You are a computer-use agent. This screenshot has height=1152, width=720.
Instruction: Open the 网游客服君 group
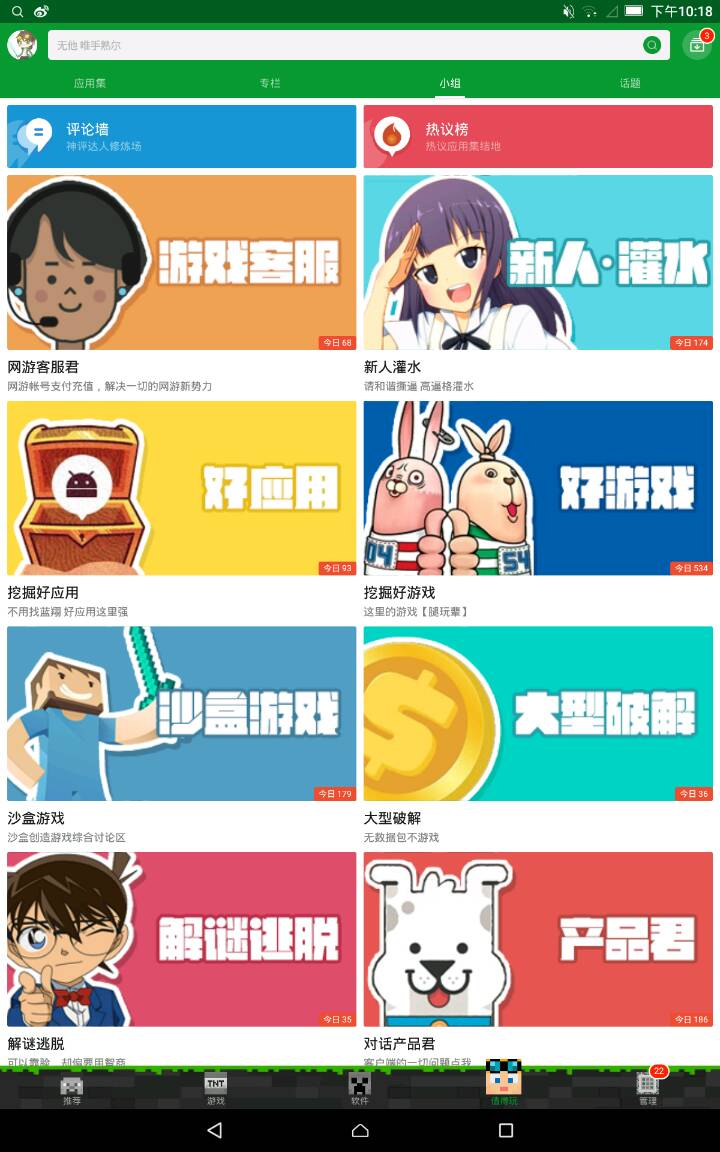click(181, 262)
